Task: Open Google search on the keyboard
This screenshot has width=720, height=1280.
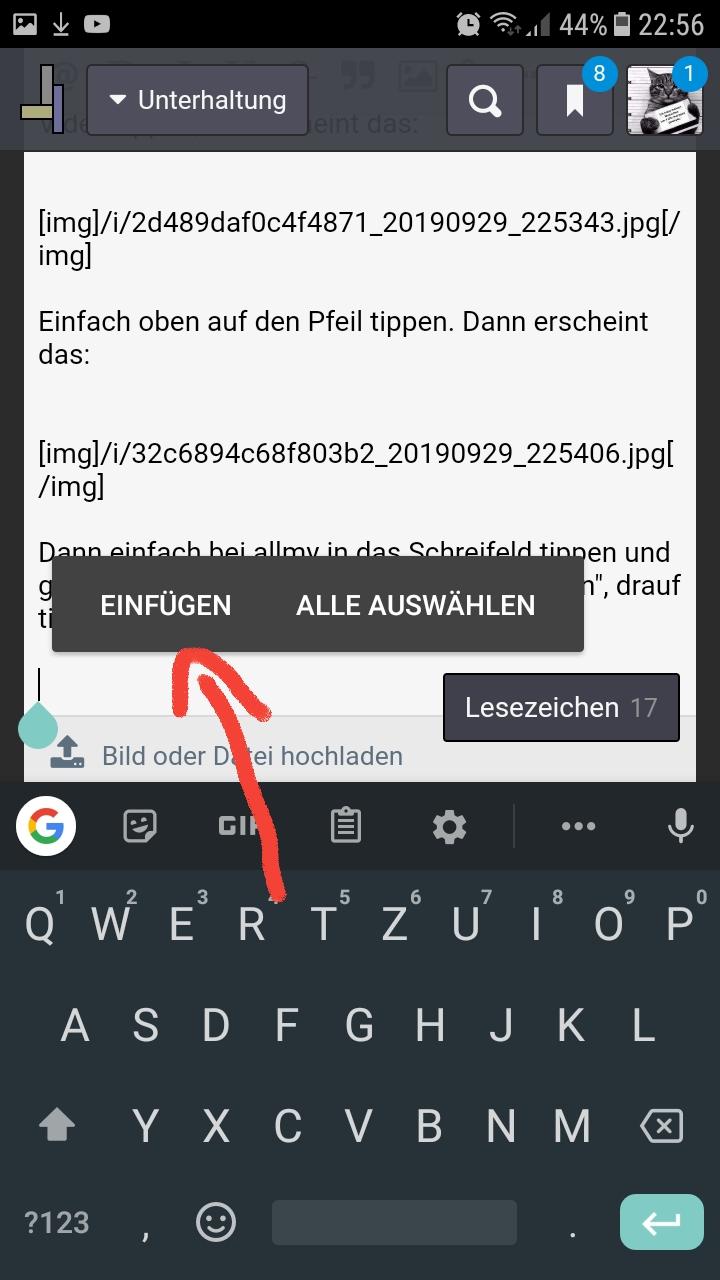Action: coord(46,826)
